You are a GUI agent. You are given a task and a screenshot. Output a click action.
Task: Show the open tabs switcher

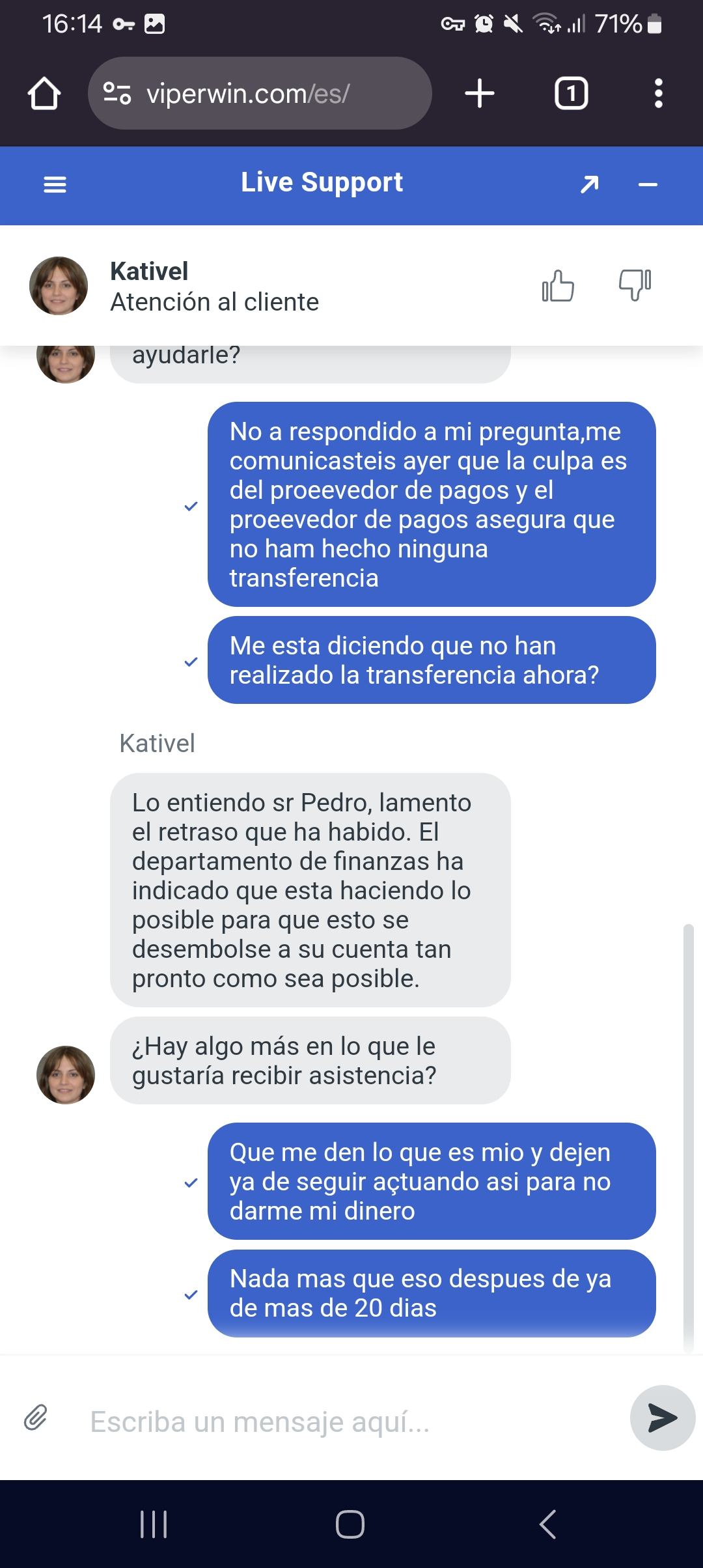571,93
